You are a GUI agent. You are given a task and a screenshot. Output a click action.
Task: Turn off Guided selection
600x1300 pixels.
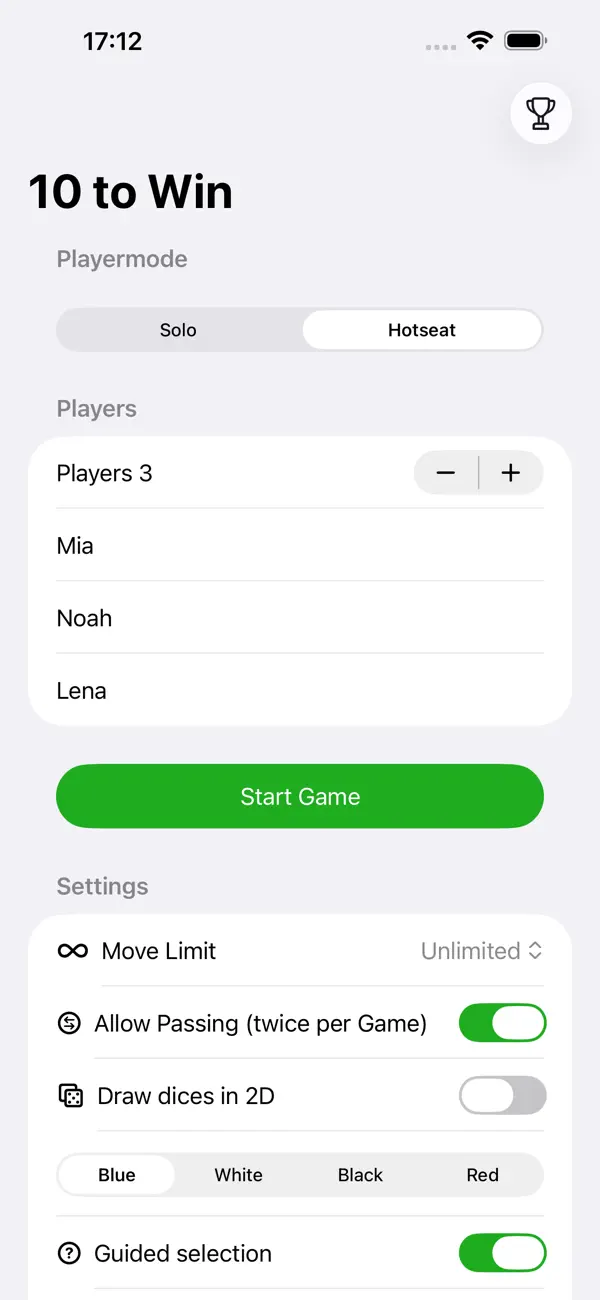tap(503, 1253)
